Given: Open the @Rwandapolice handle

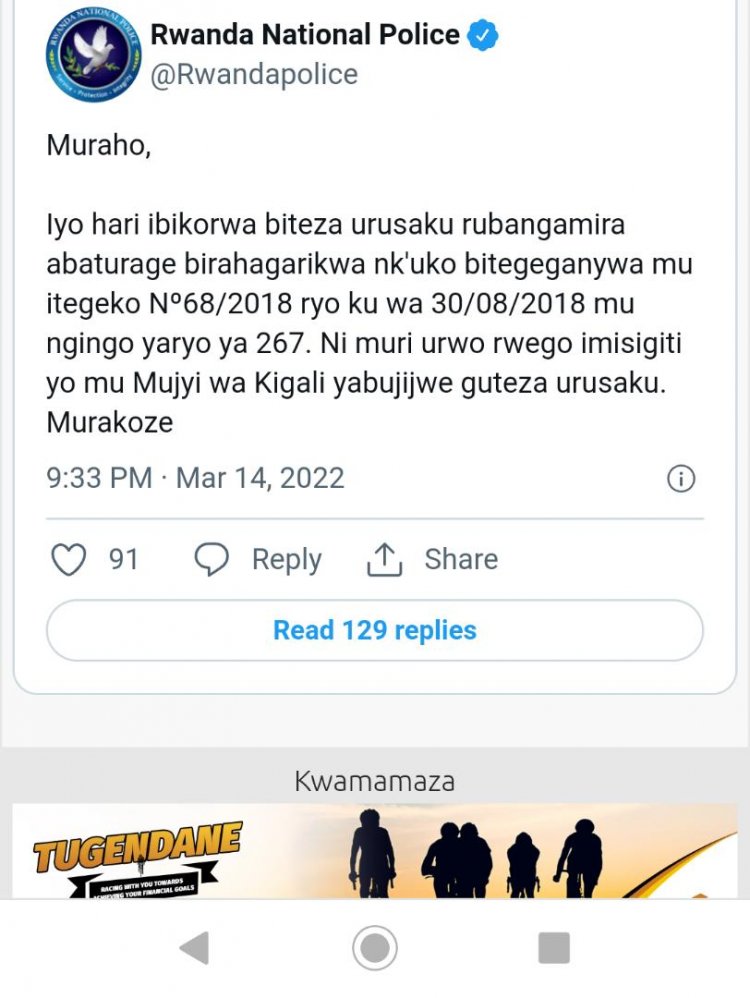Looking at the screenshot, I should [x=254, y=75].
